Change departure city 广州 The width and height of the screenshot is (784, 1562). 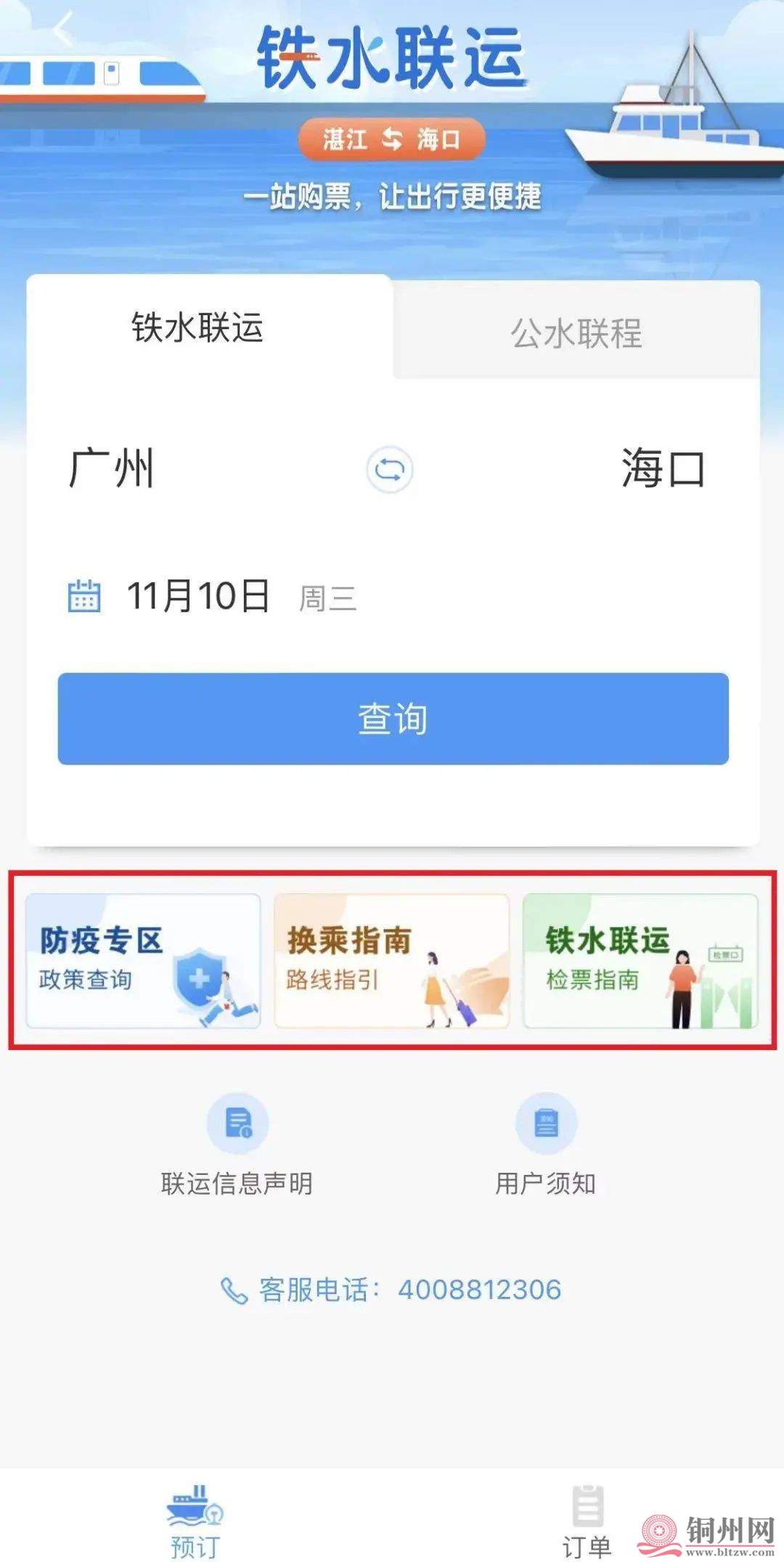[111, 468]
